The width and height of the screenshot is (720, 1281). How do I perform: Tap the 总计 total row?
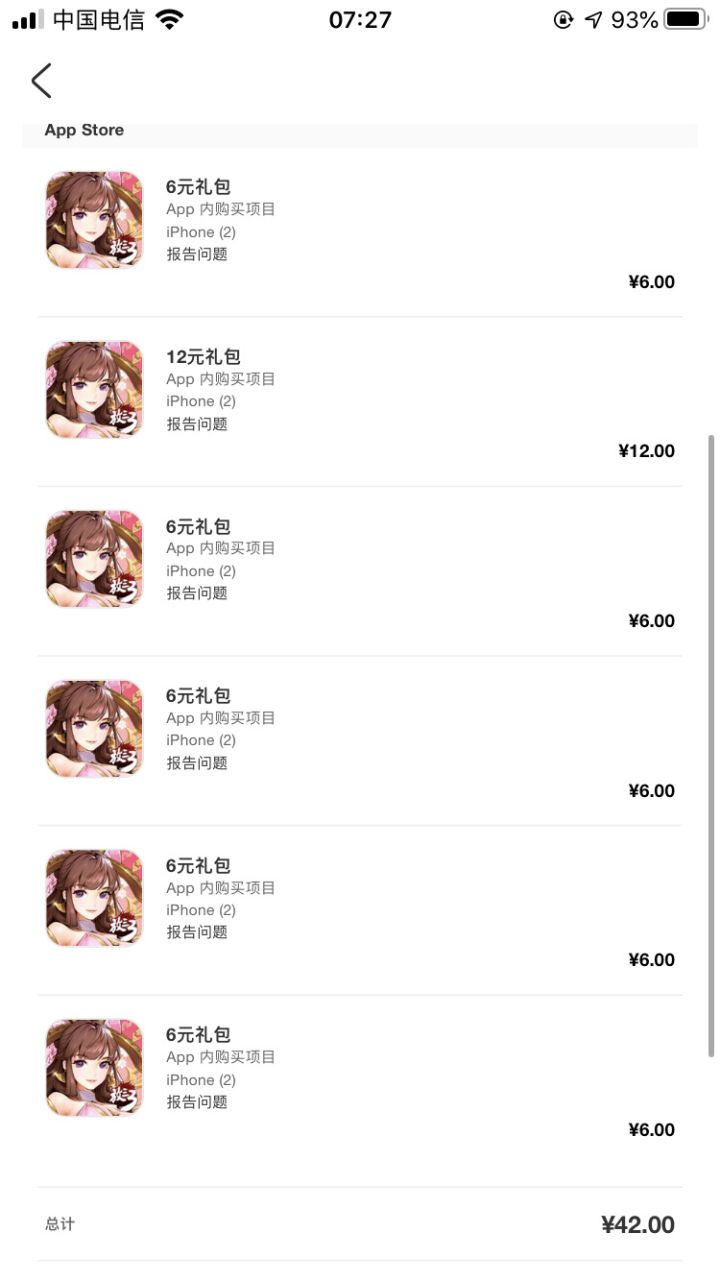(57, 1223)
